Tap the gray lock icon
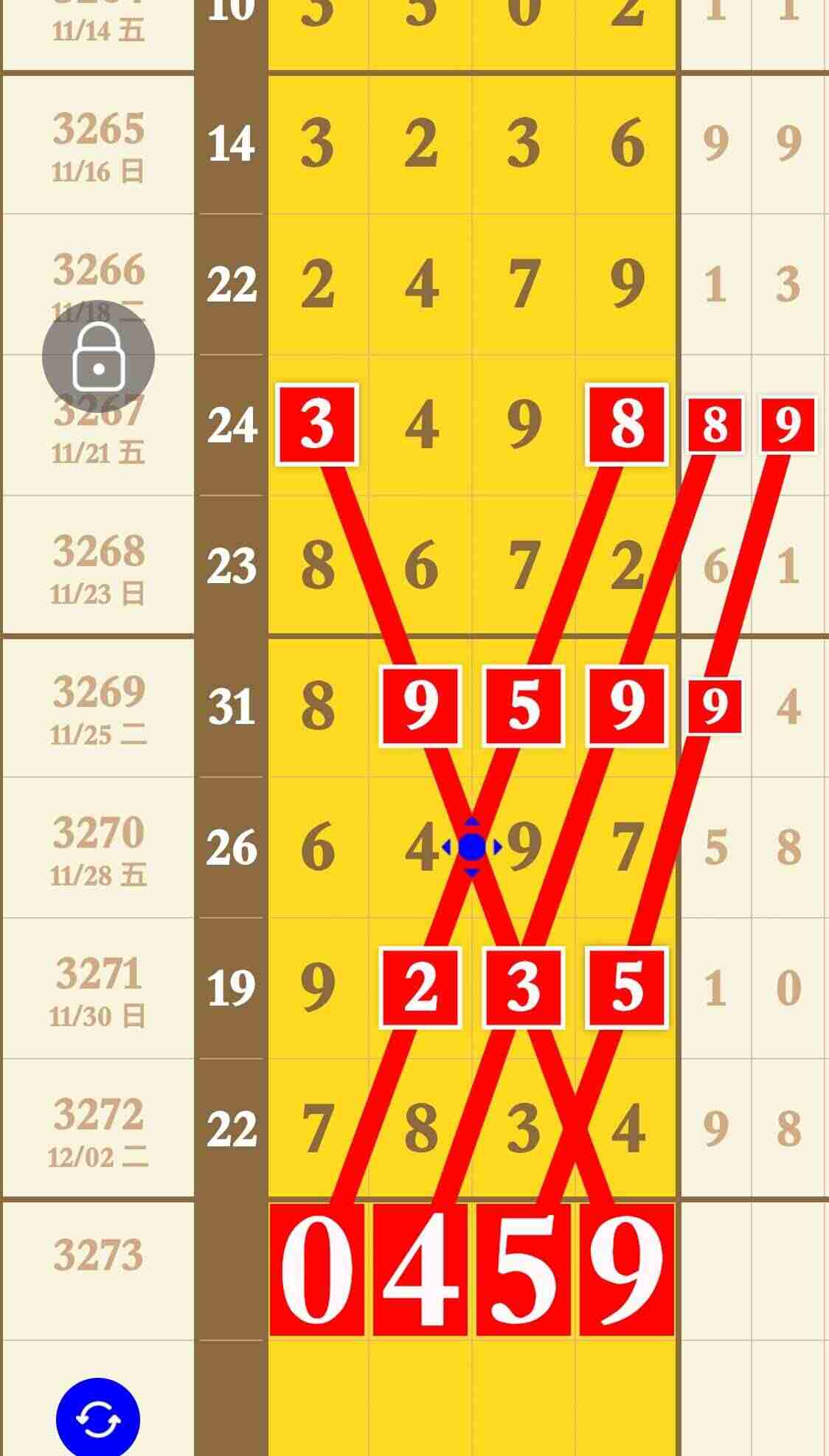 pos(98,357)
